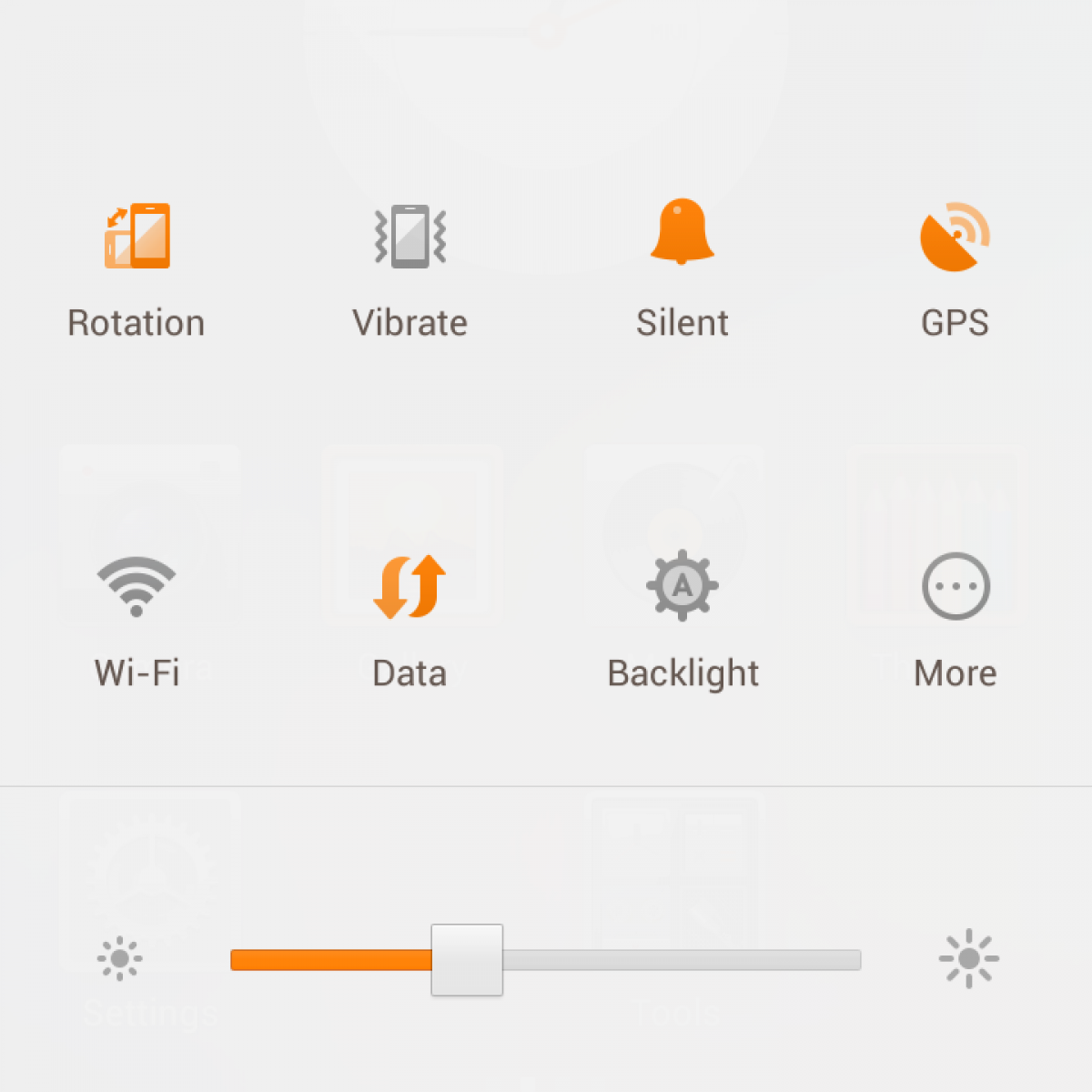Screen dimensions: 1092x1092
Task: Enable Wi-Fi
Action: pos(136,587)
